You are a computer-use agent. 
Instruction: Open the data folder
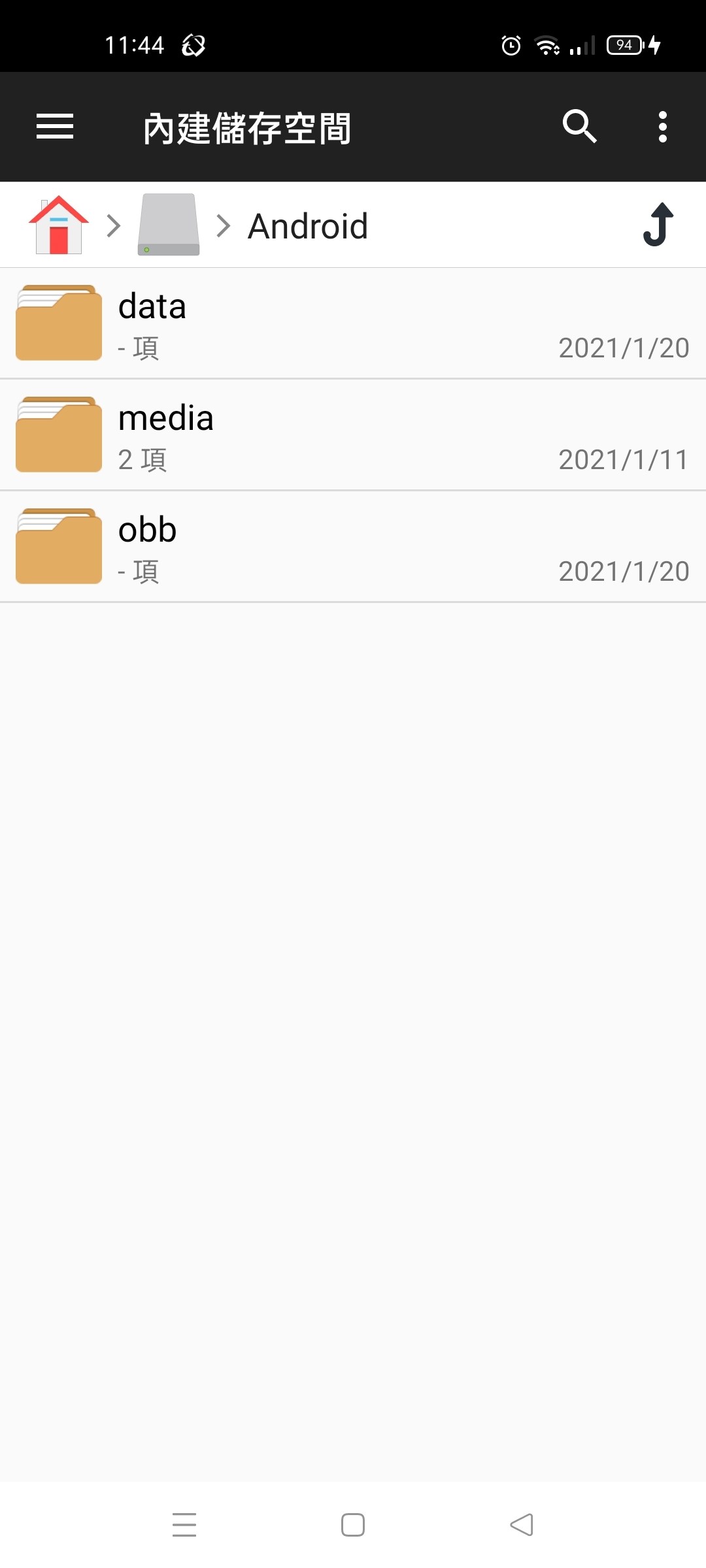[353, 323]
